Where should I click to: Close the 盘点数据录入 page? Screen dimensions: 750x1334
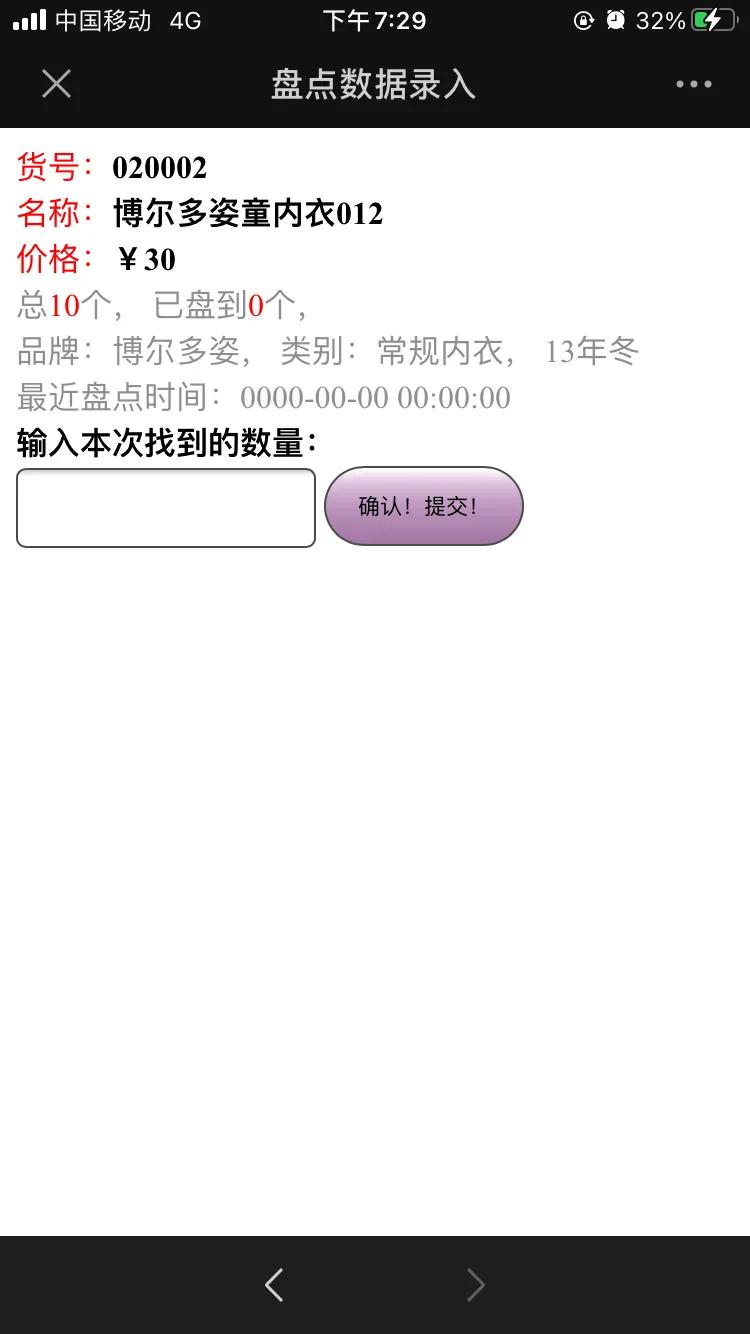[56, 84]
